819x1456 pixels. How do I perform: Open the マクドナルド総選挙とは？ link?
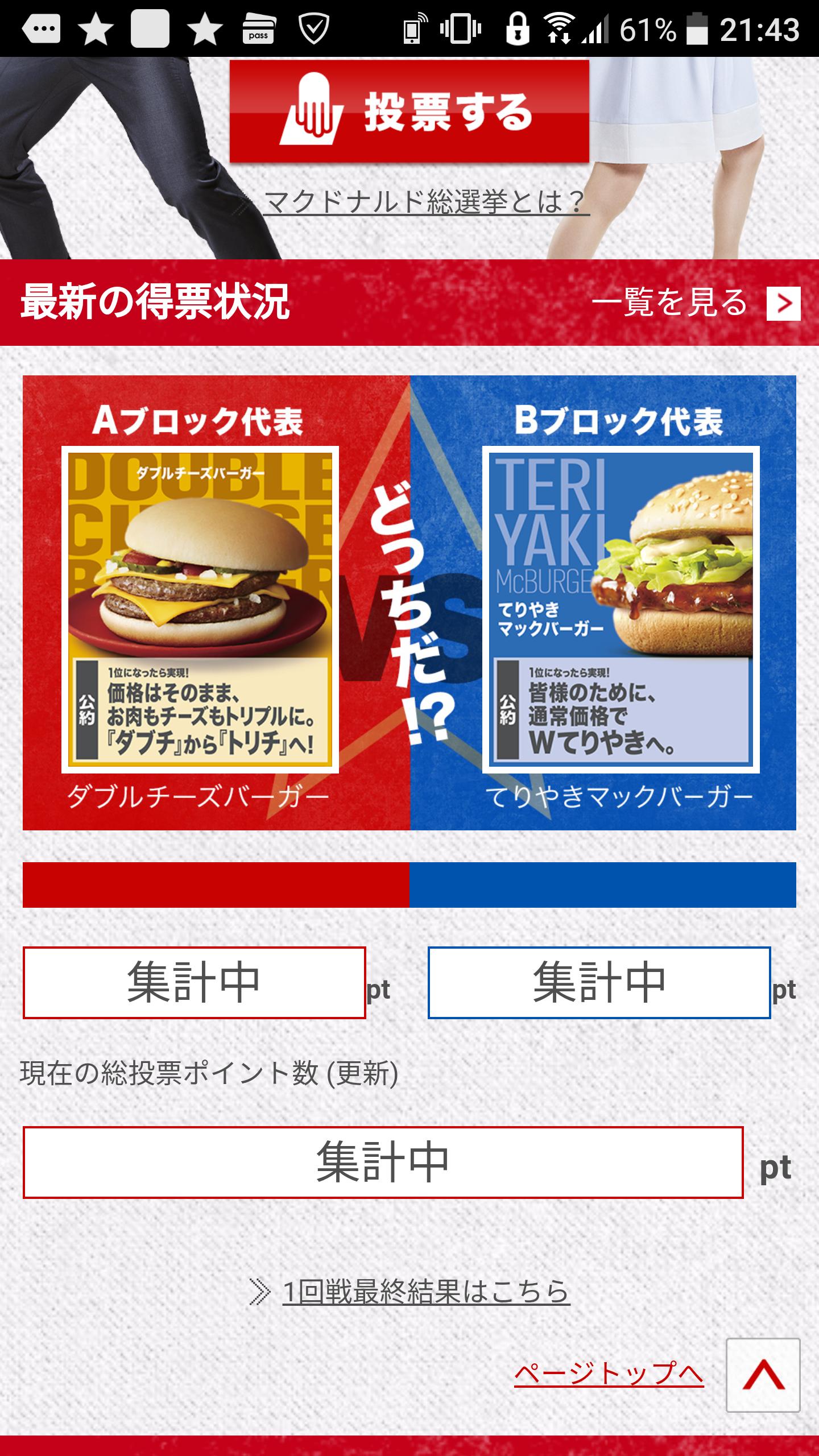tap(425, 201)
